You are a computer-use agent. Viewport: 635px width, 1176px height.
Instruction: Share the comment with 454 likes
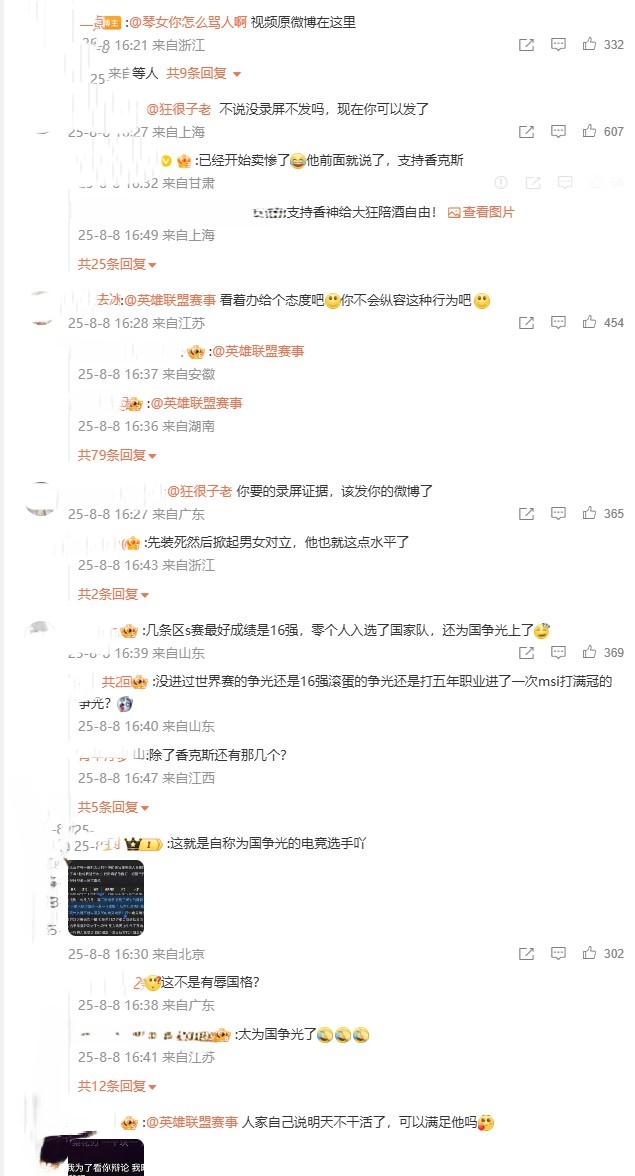point(526,323)
